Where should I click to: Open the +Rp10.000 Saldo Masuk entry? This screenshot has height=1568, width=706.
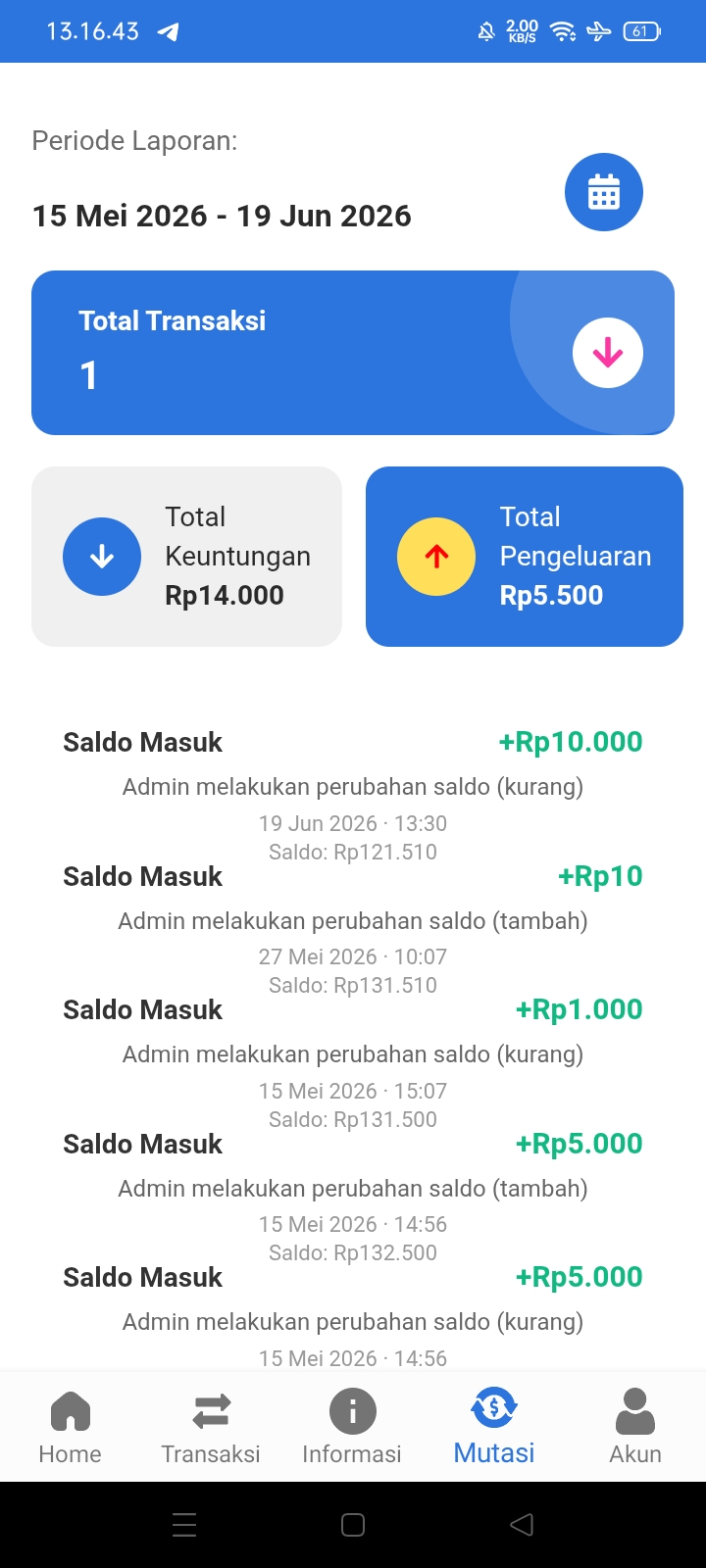(x=353, y=796)
